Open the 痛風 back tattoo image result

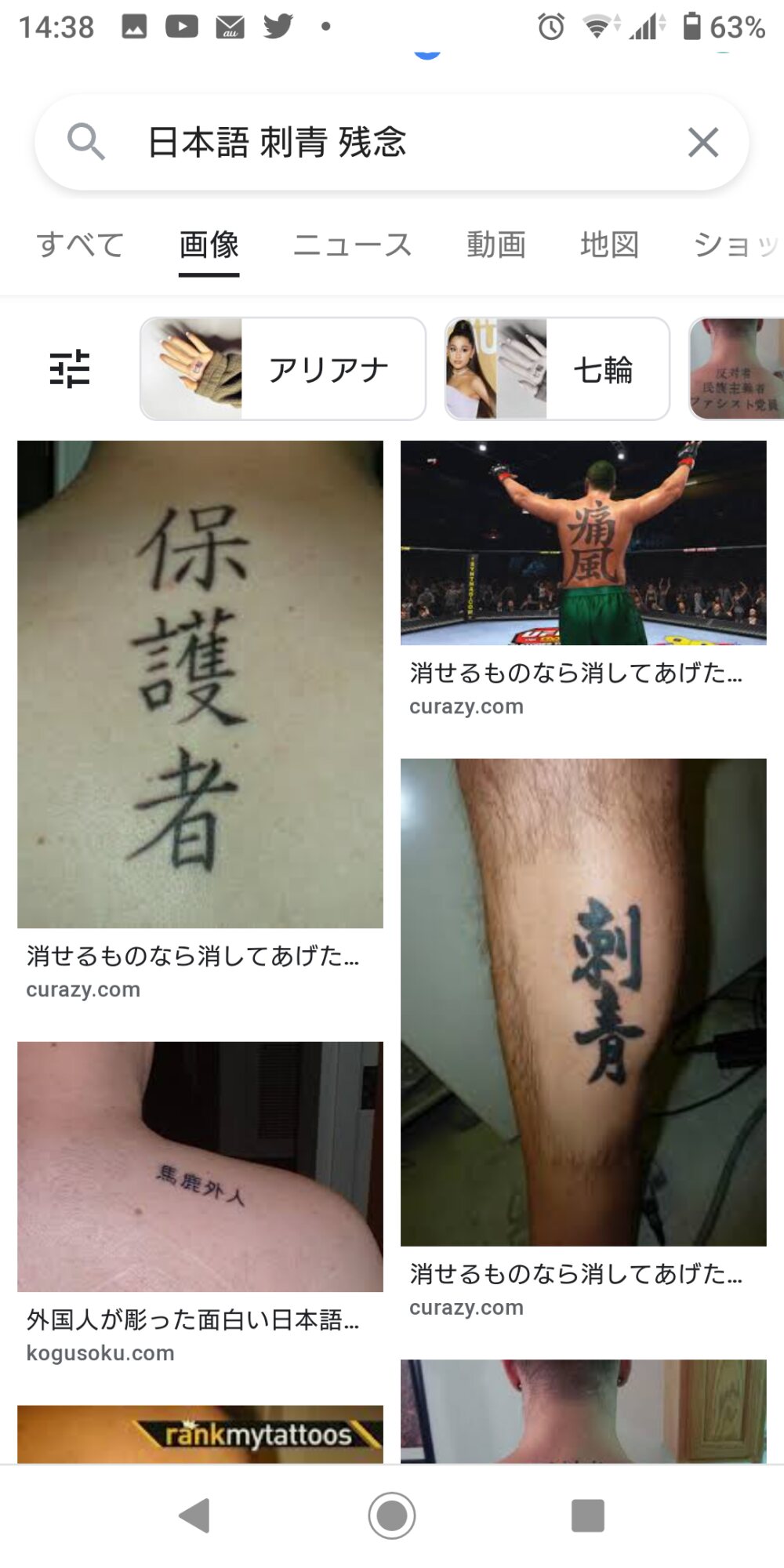click(x=583, y=543)
